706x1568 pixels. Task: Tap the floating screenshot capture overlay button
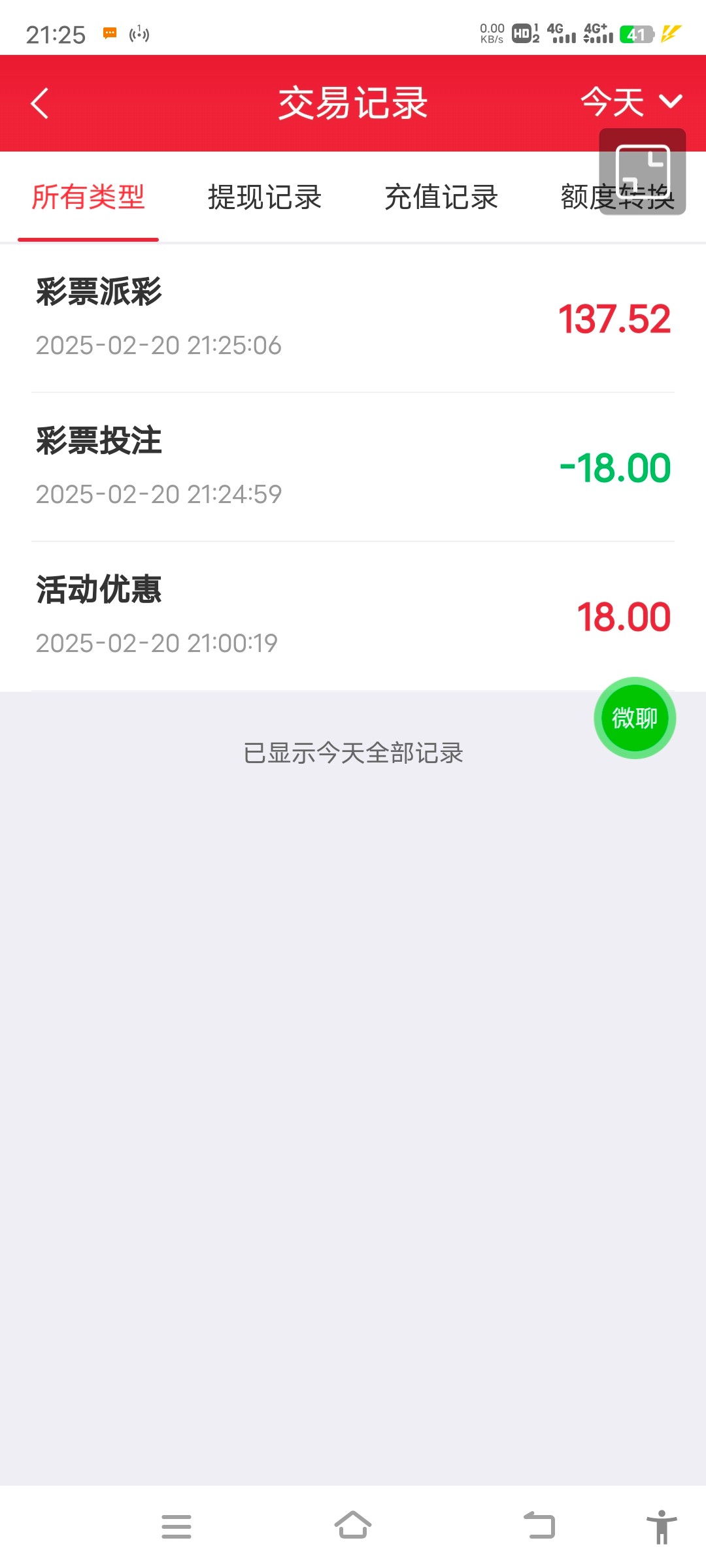[643, 171]
